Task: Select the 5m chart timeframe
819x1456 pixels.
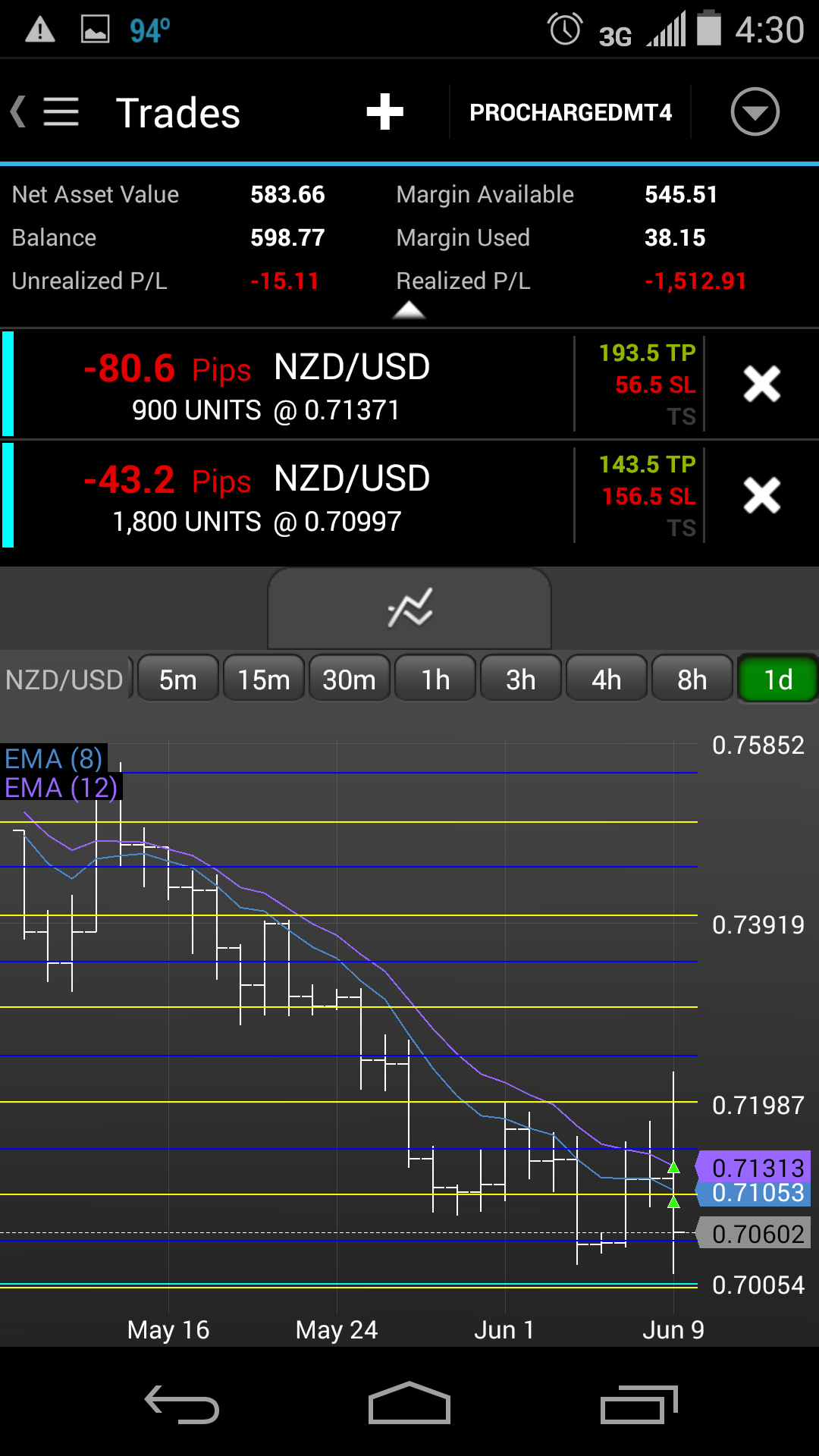Action: click(178, 679)
